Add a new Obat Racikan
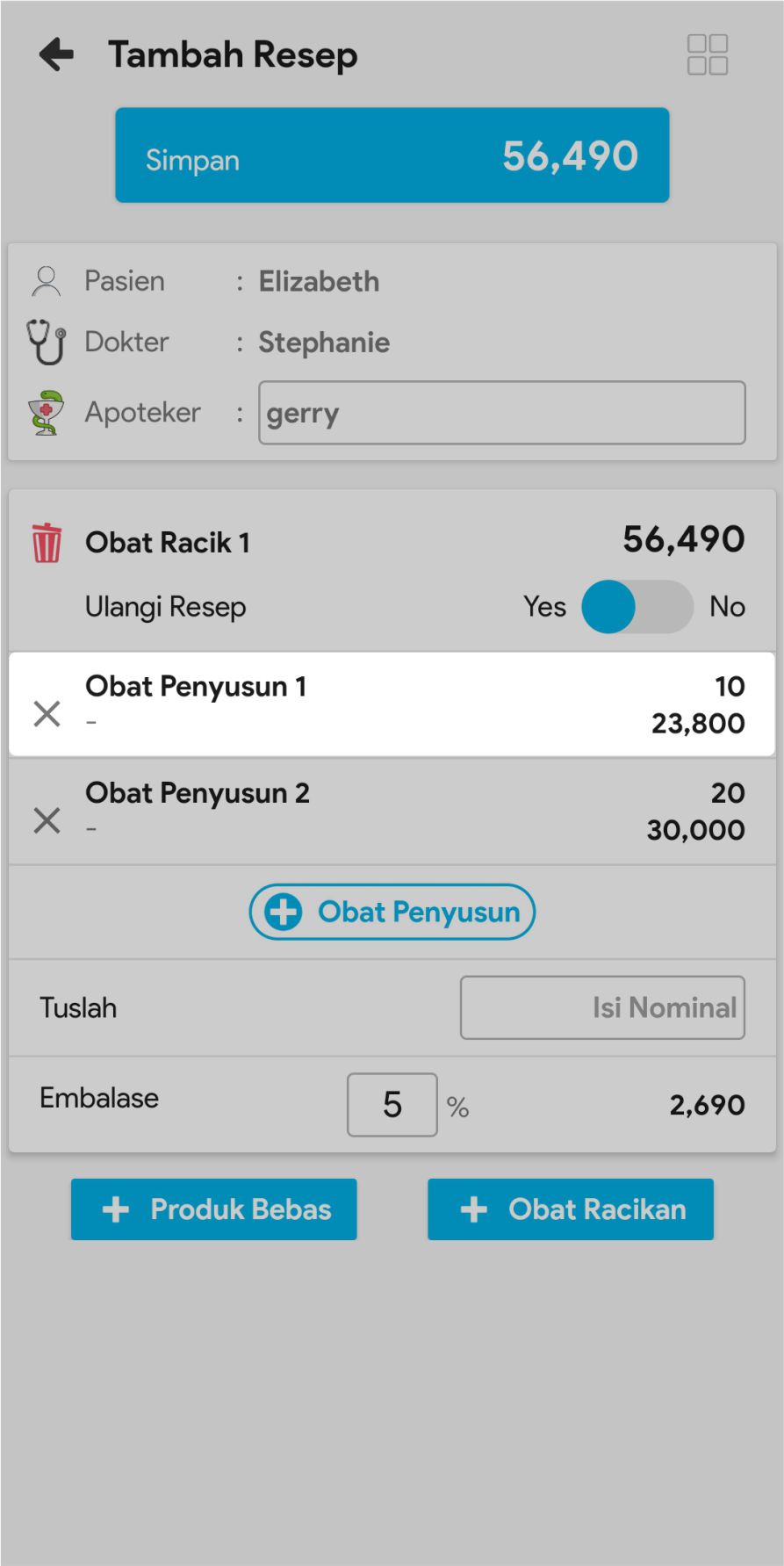This screenshot has width=784, height=1566. coord(571,1209)
